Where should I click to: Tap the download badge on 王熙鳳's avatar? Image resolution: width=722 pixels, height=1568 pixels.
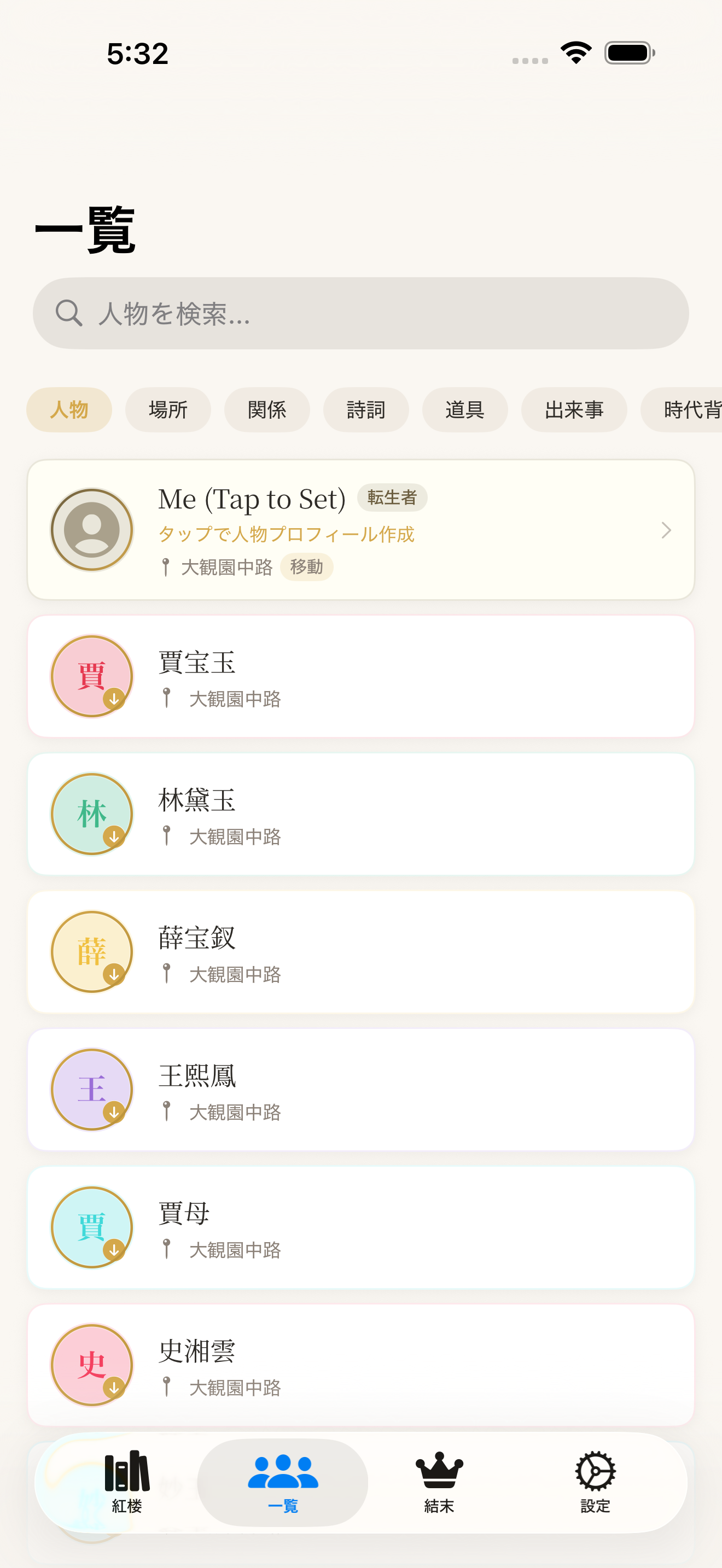click(x=114, y=1113)
